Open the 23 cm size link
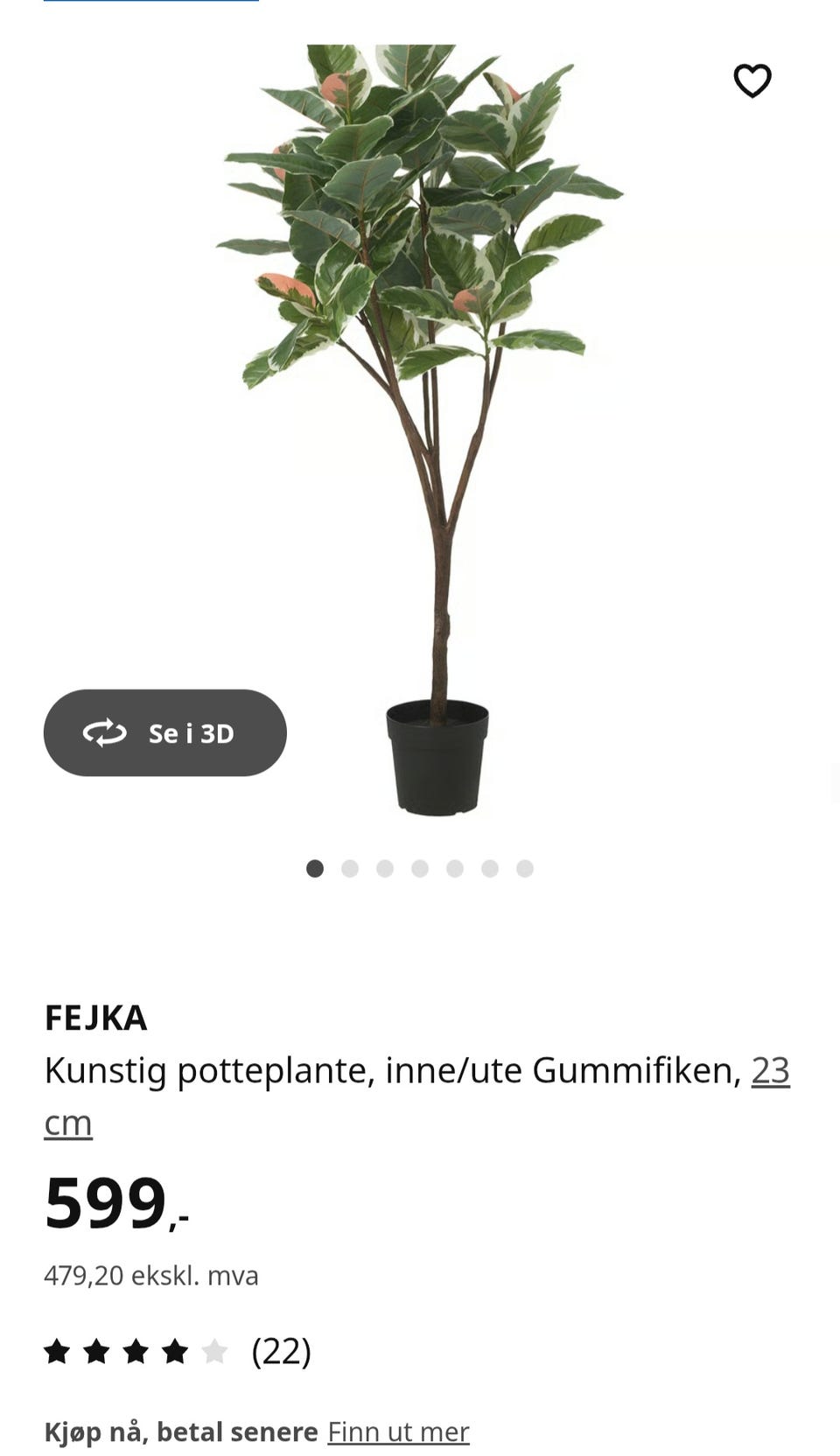840x1456 pixels. pyautogui.click(x=770, y=1070)
